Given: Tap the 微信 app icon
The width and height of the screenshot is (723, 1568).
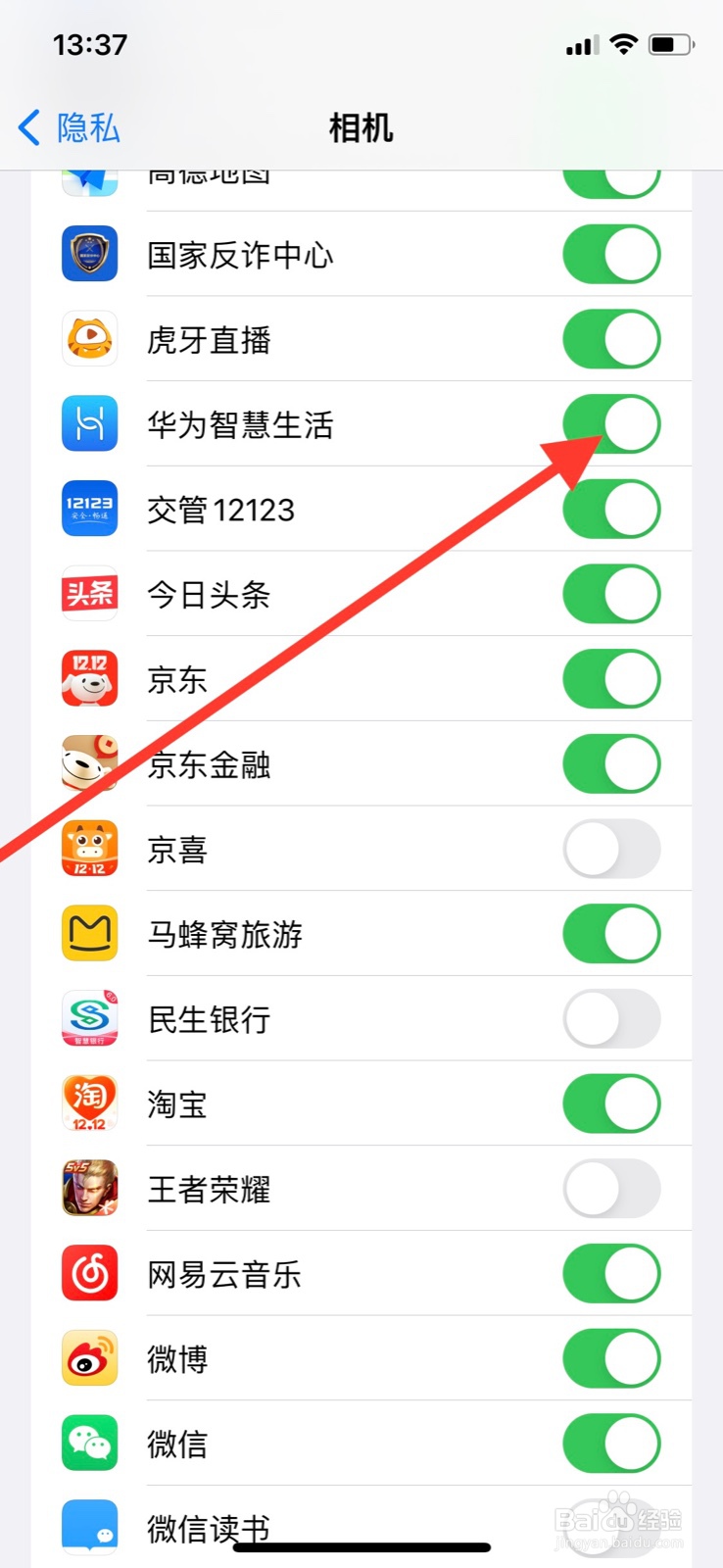Looking at the screenshot, I should (89, 1443).
